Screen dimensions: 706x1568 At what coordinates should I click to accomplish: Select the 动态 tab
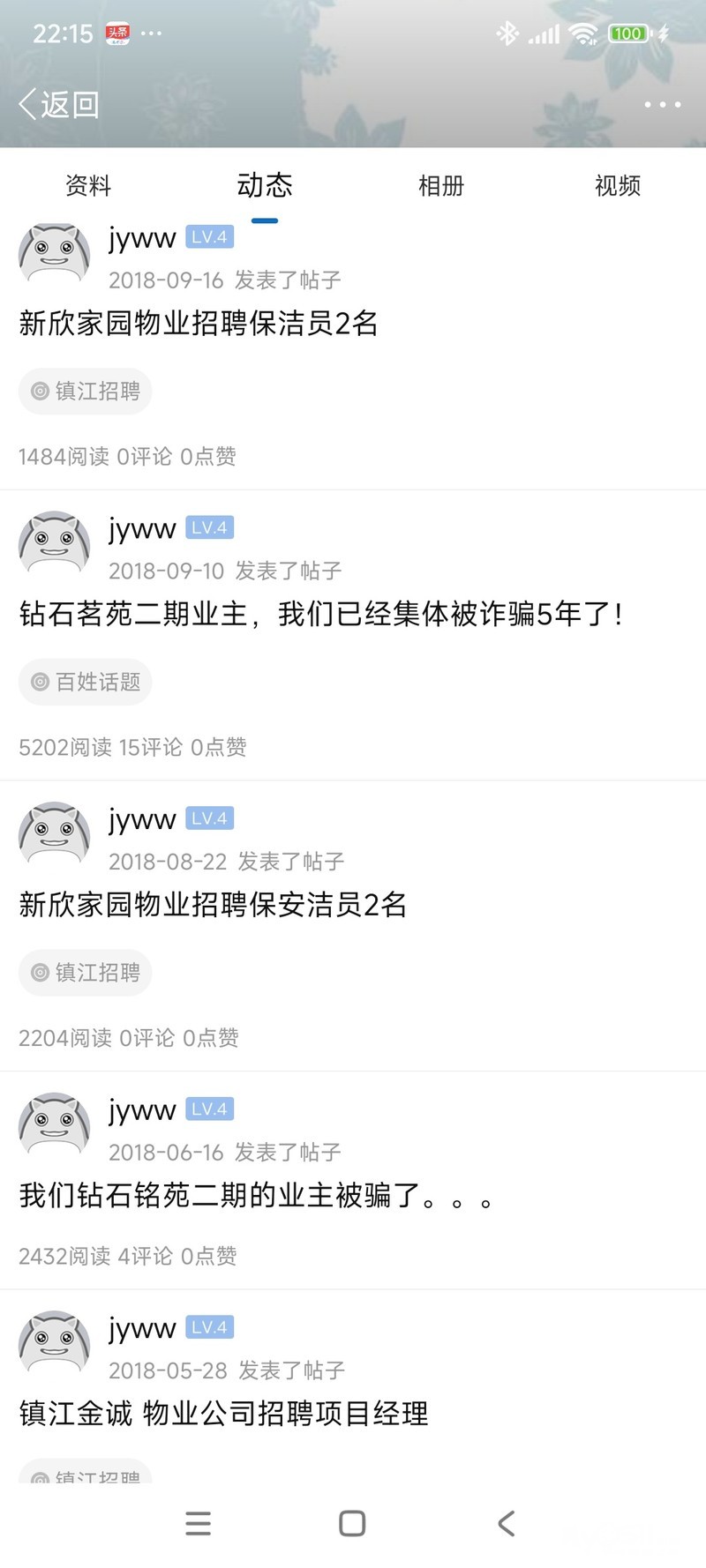click(264, 186)
